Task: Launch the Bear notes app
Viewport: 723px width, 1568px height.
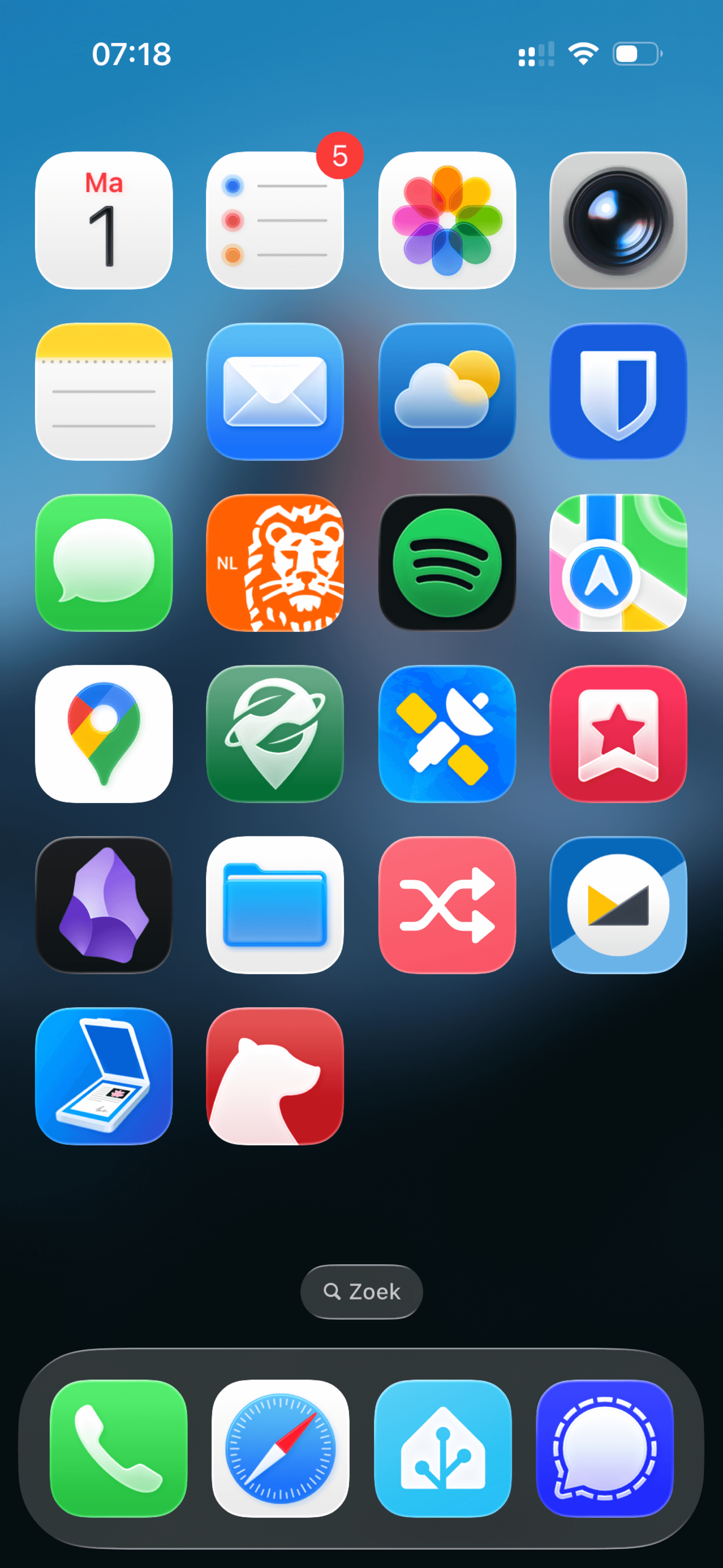Action: point(275,1076)
